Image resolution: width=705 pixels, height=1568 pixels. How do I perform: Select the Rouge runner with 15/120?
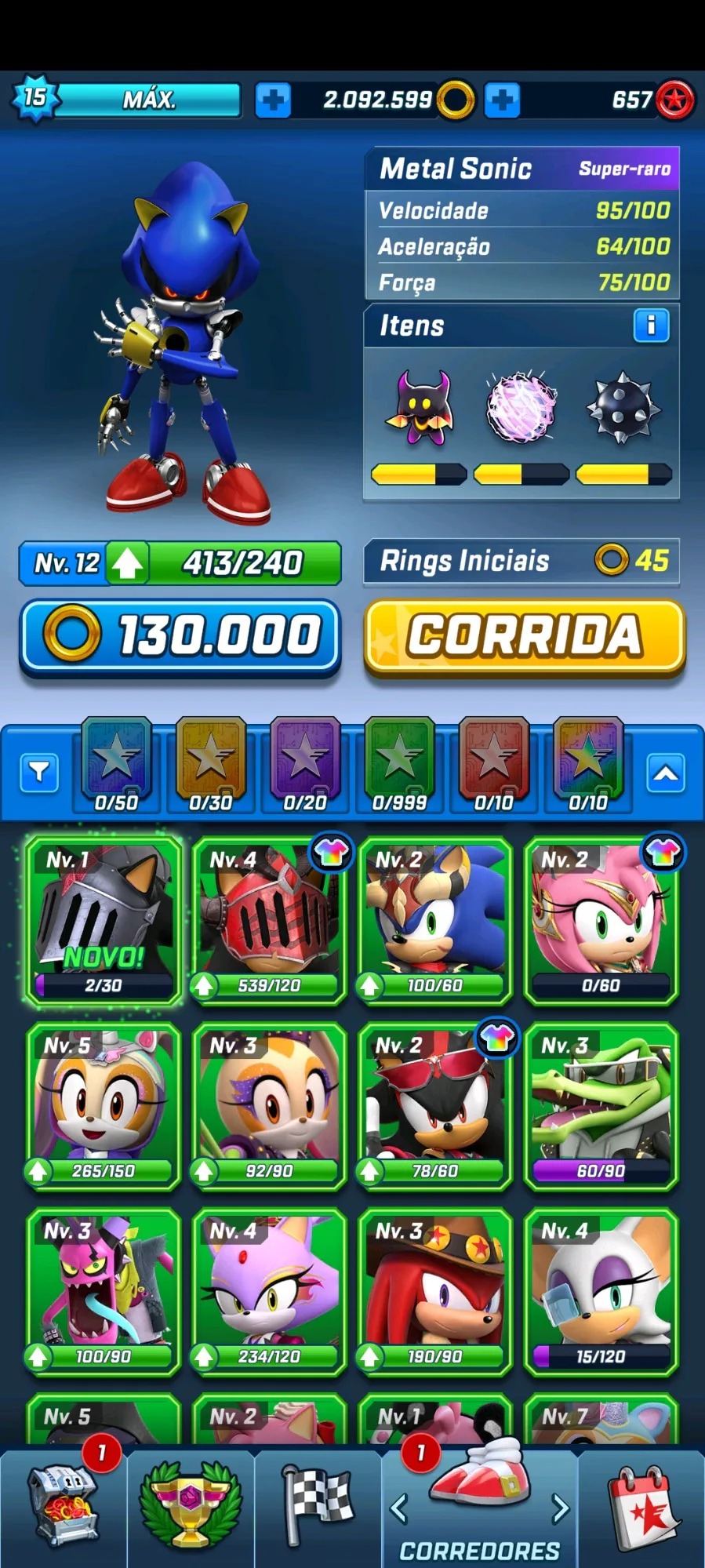[x=601, y=1292]
